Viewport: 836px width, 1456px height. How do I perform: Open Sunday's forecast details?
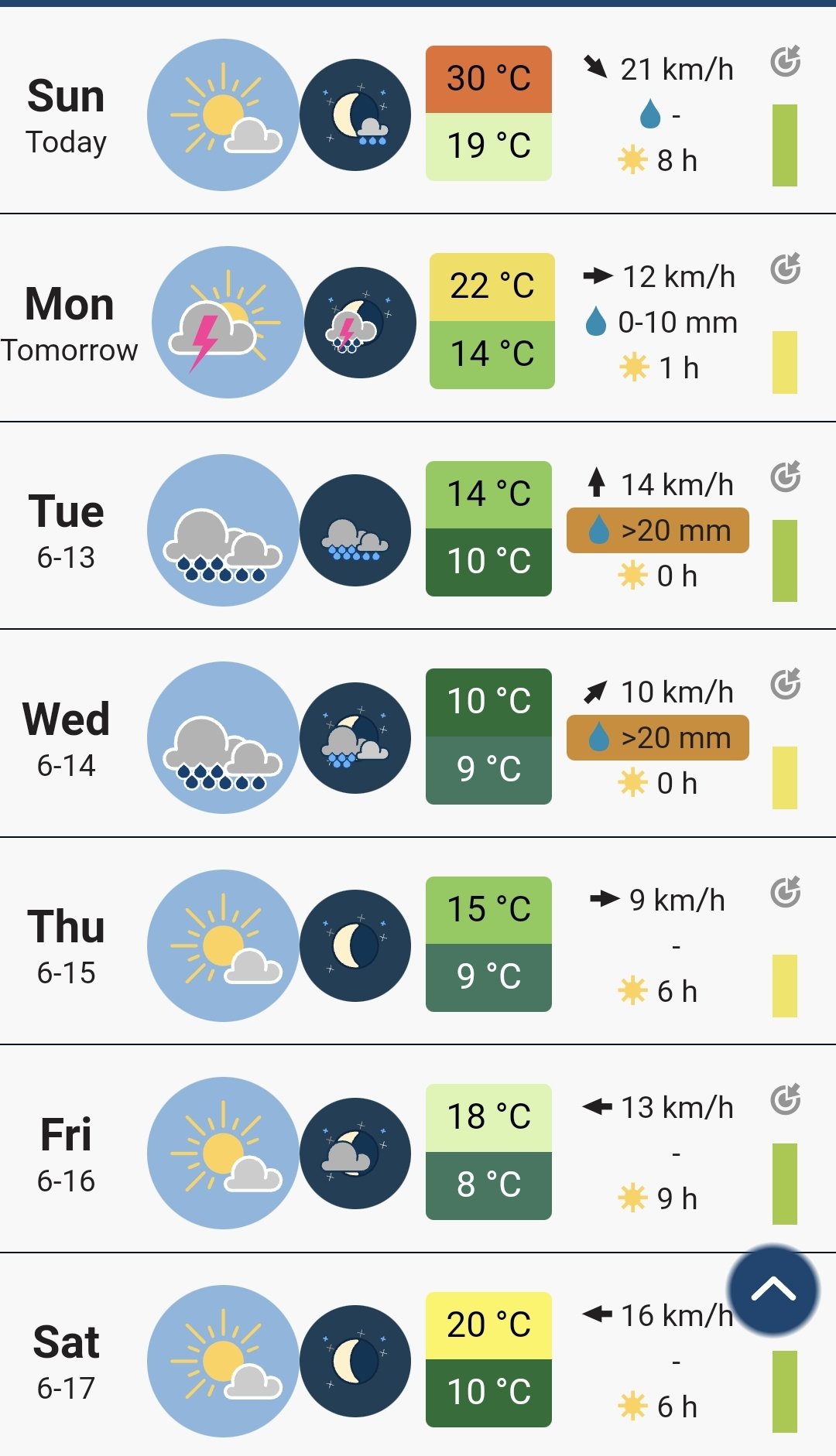tap(418, 110)
